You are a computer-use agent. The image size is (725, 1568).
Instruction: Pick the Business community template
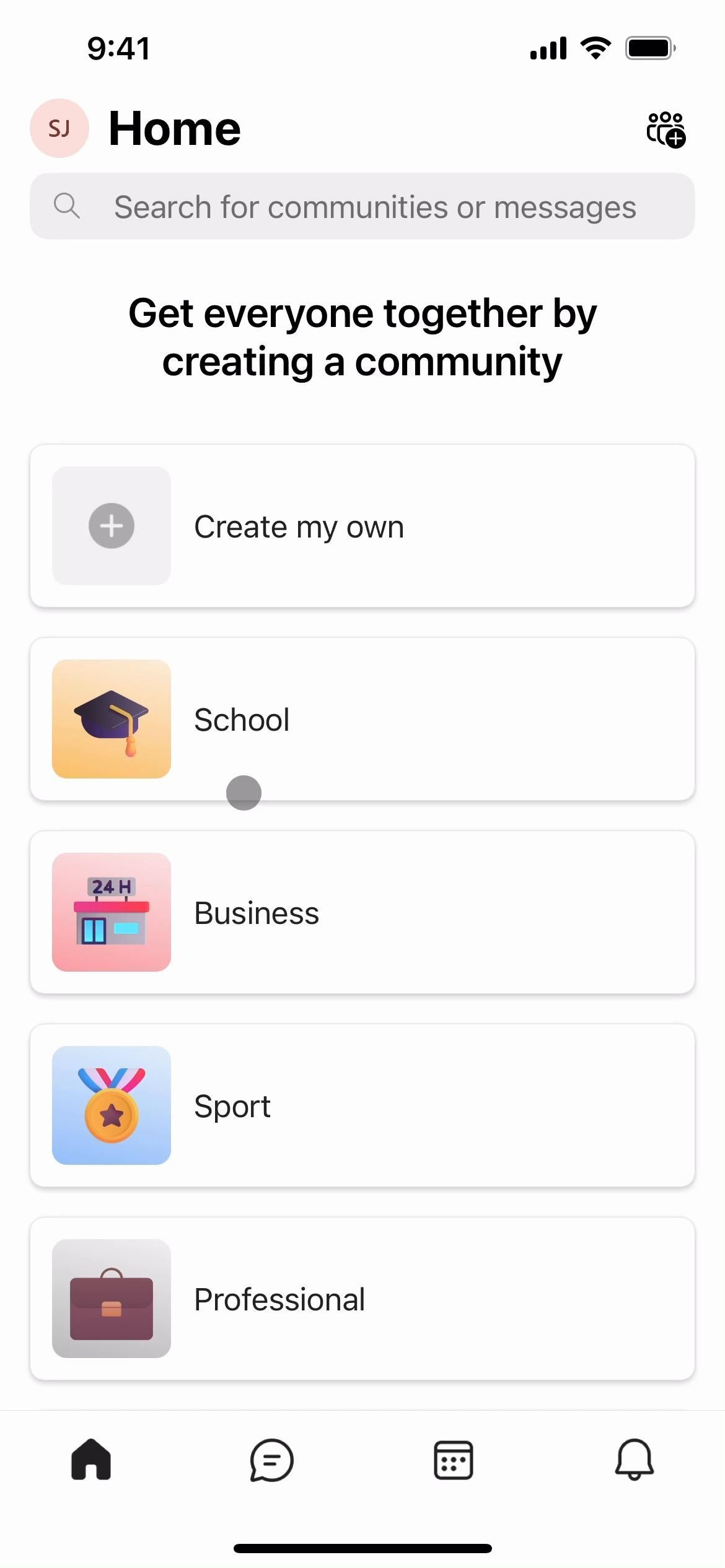[362, 912]
